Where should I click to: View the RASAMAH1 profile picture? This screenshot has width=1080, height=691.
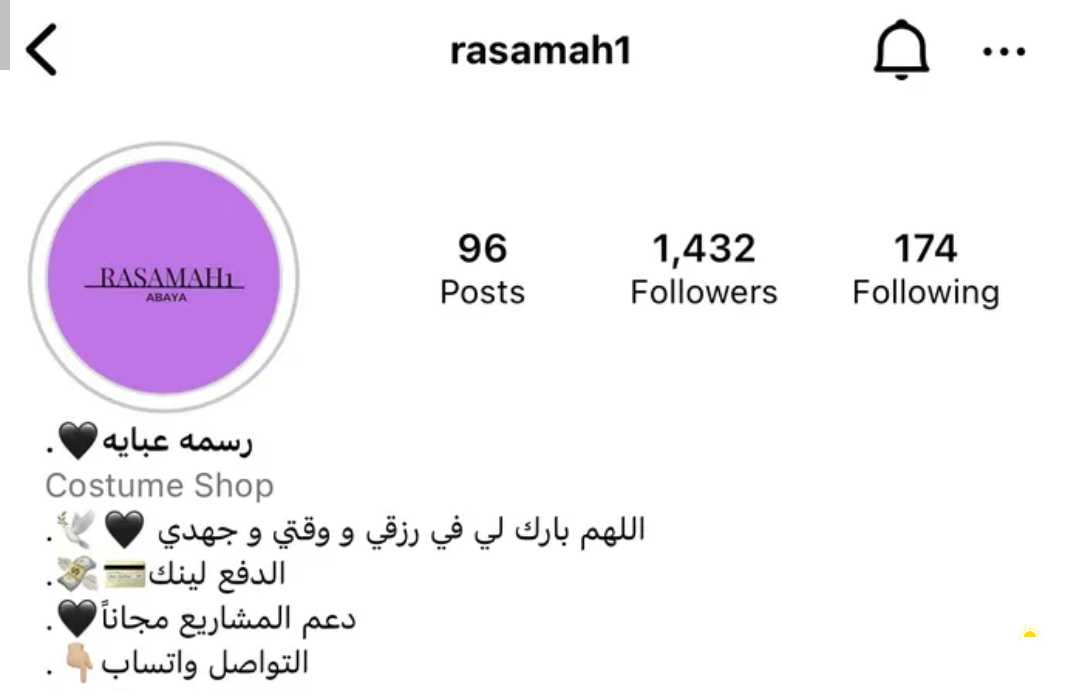163,277
